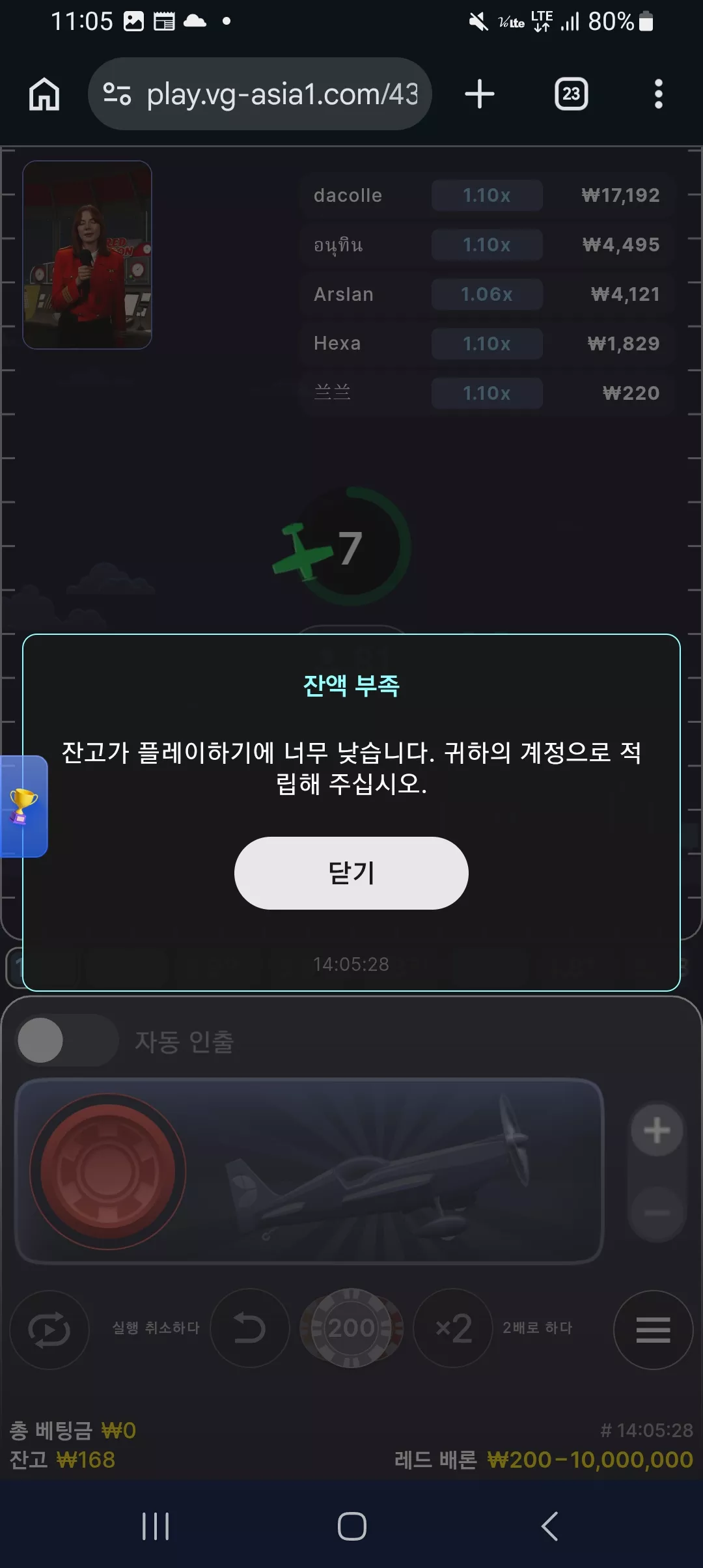Select the 200 chip
The width and height of the screenshot is (703, 1568).
coord(351,1328)
